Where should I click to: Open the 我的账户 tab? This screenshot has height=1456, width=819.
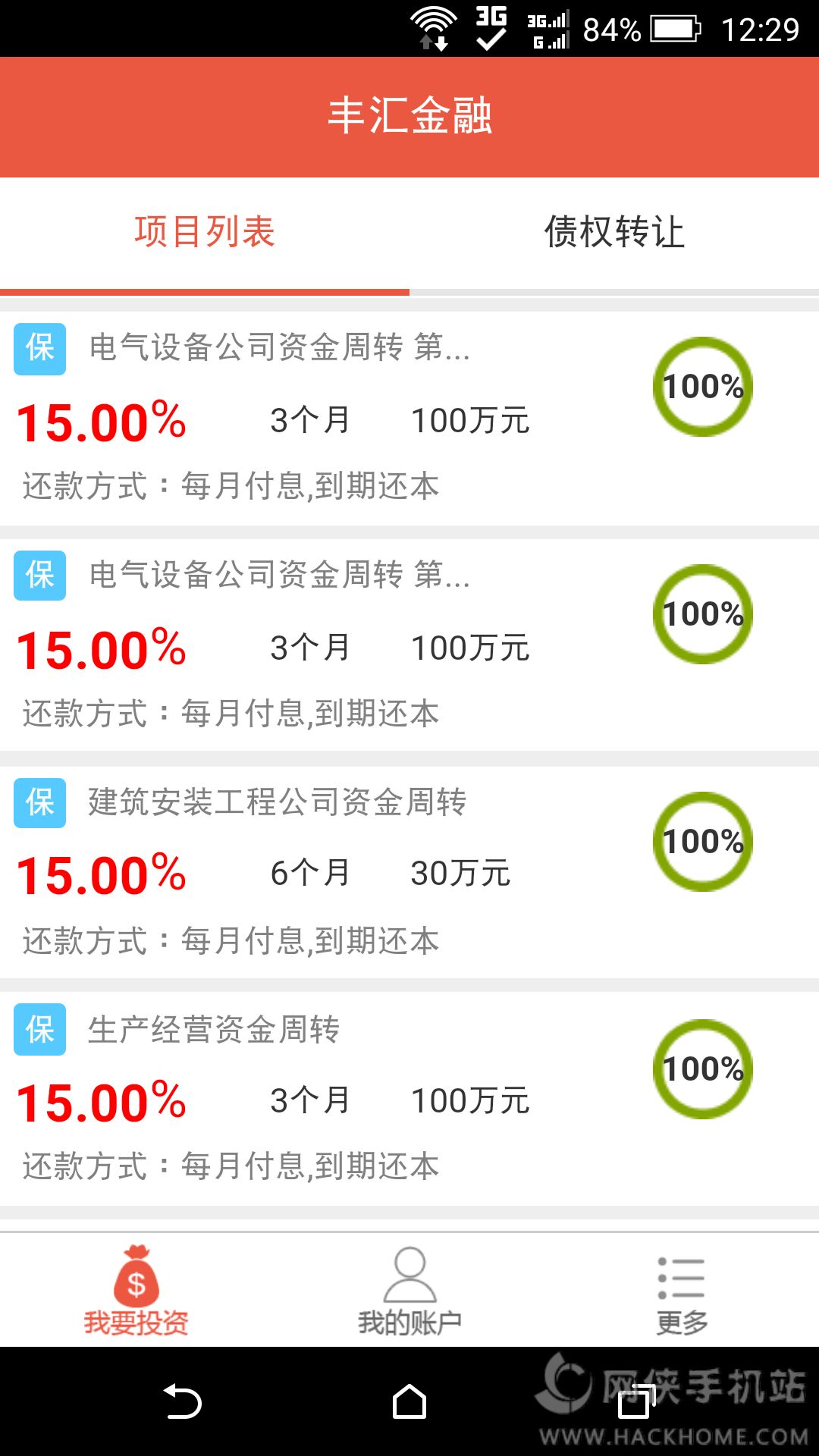409,1291
